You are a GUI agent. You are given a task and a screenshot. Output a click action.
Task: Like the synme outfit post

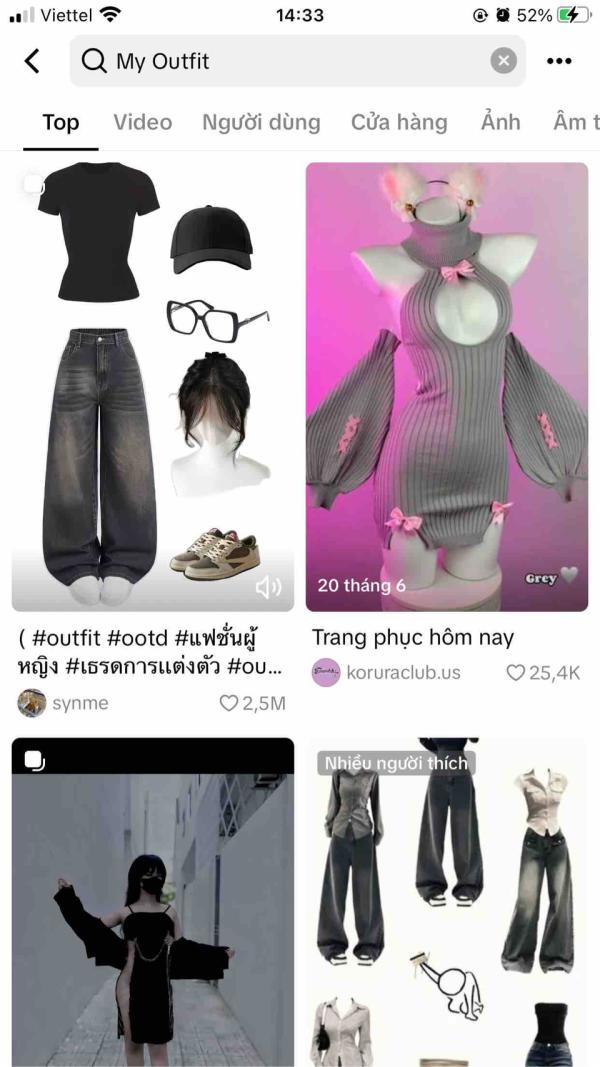[230, 703]
